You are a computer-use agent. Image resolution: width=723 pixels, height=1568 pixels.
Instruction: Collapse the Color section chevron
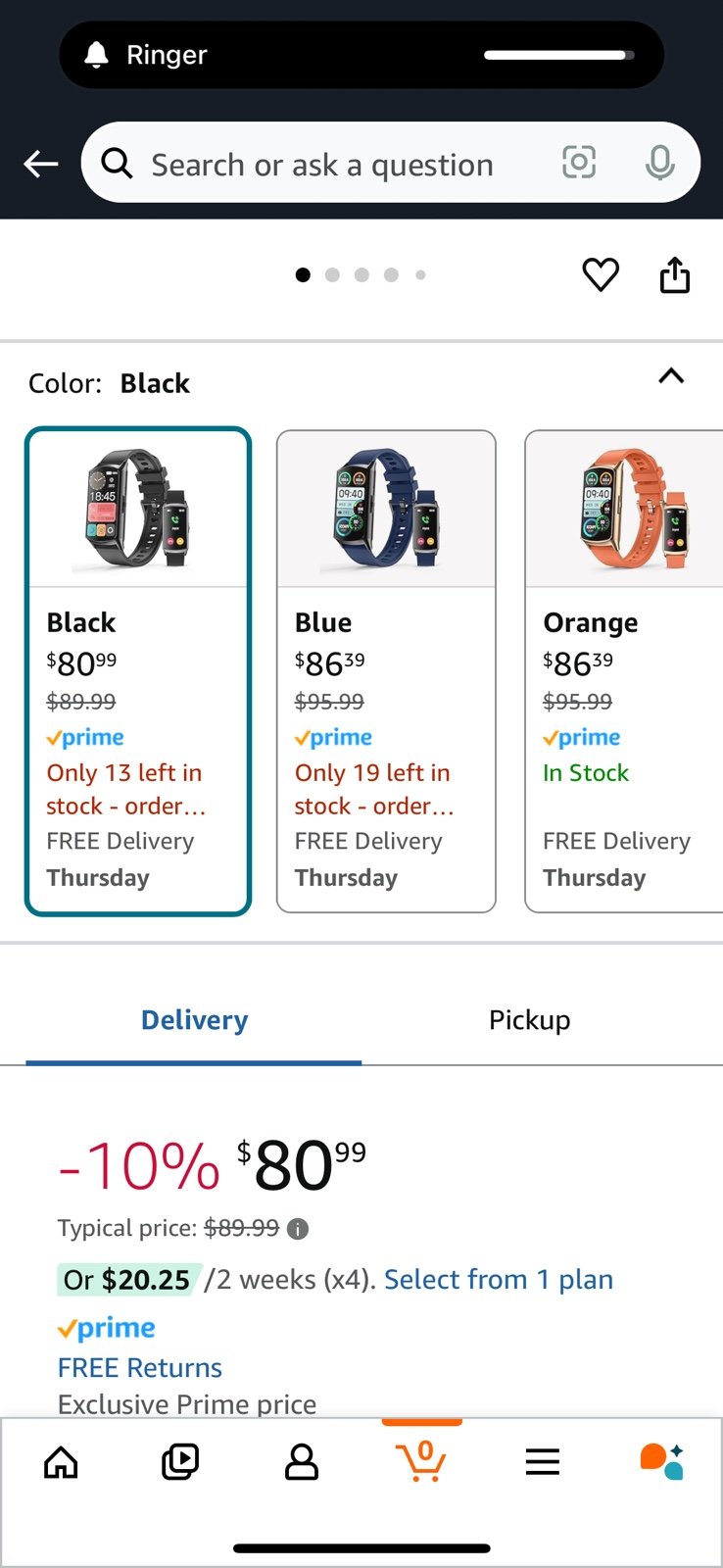point(671,376)
